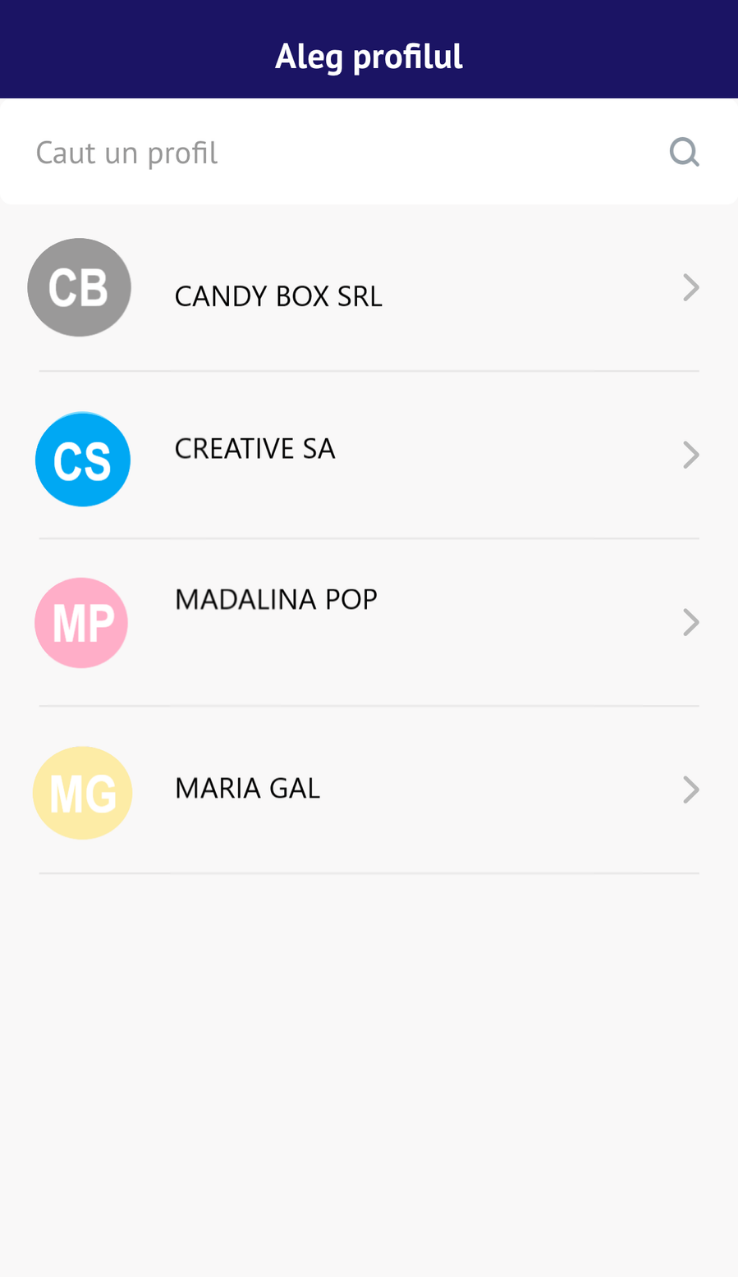Tap the magnifier search icon

click(684, 153)
